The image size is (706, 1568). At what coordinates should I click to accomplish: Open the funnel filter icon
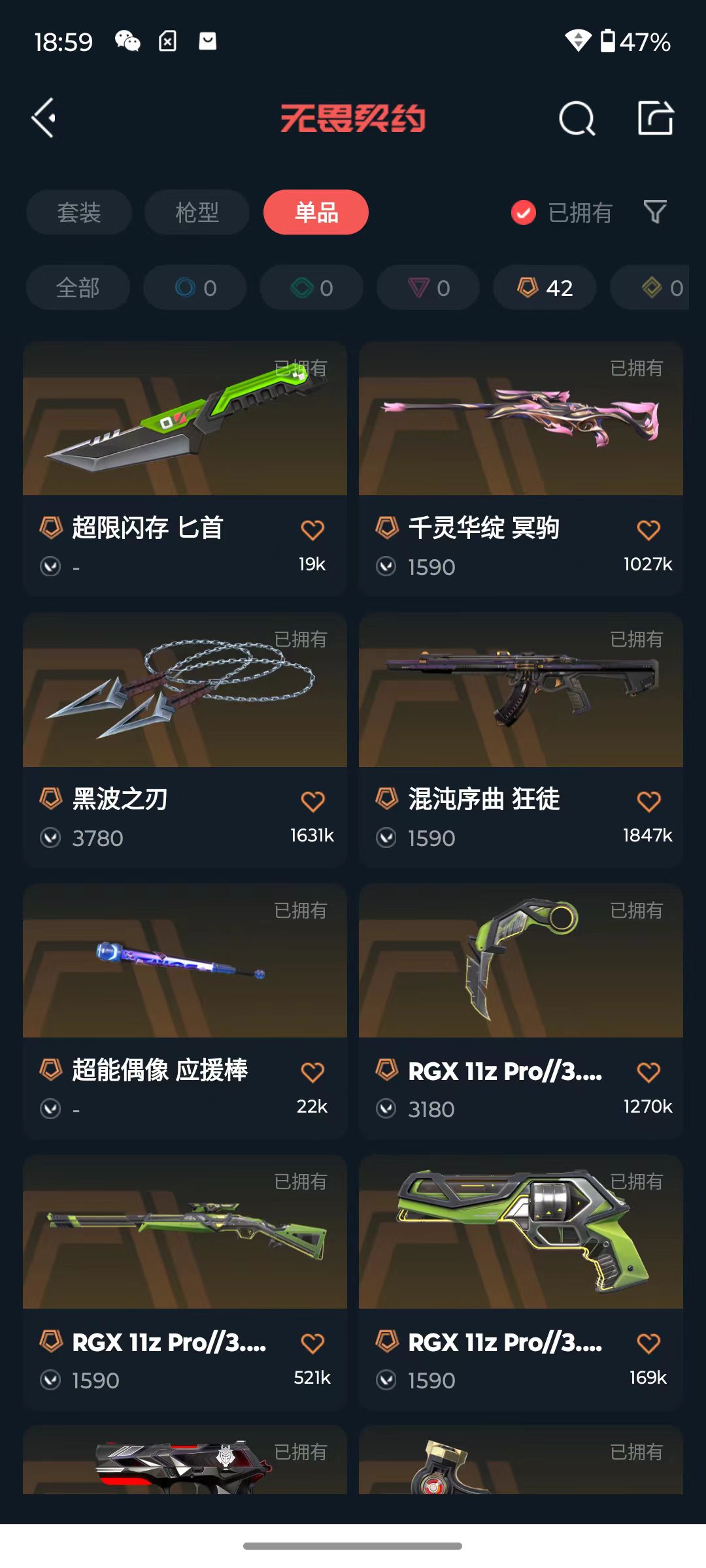655,212
